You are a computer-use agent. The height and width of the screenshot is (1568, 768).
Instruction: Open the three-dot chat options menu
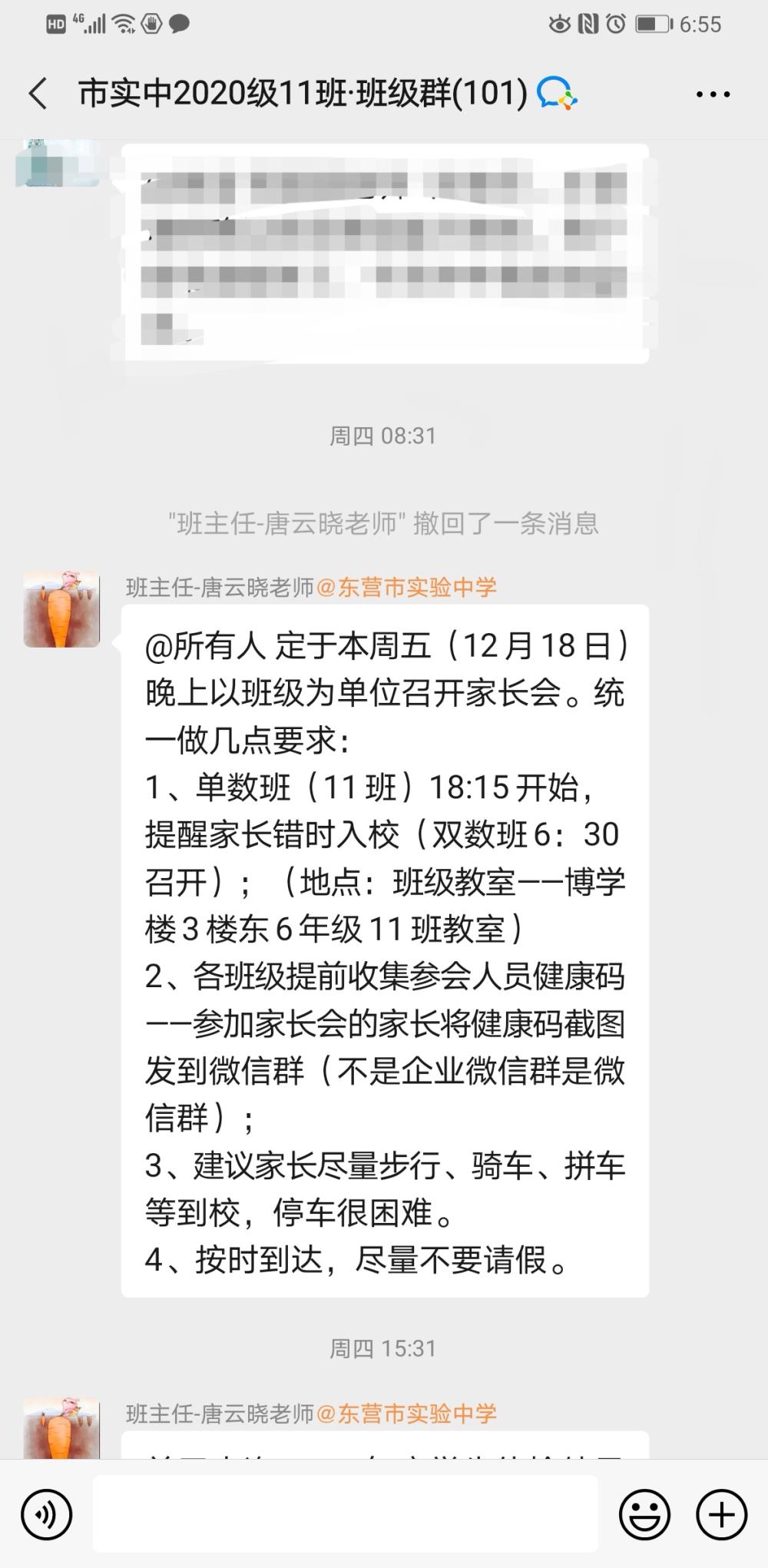(x=713, y=94)
